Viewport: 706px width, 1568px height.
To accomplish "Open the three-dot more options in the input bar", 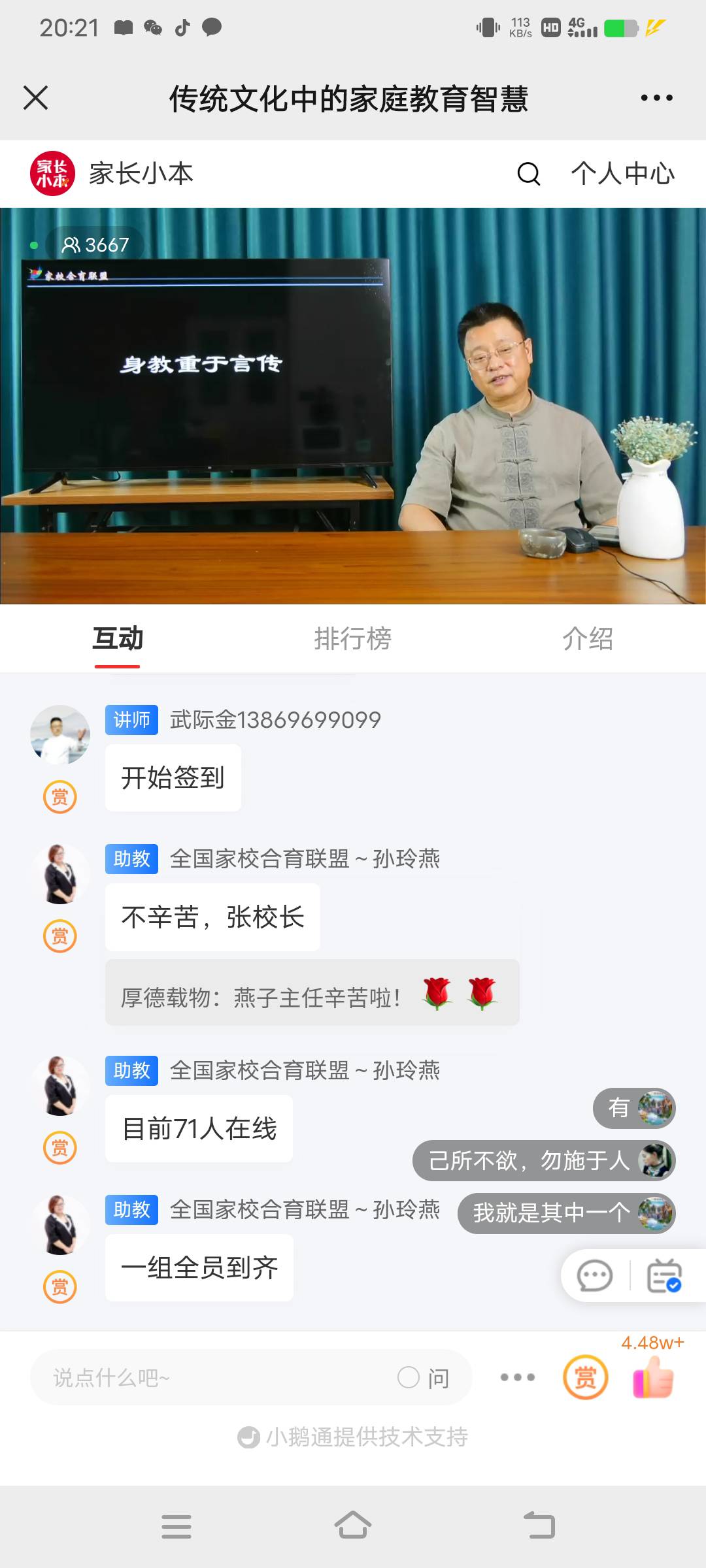I will [516, 1377].
